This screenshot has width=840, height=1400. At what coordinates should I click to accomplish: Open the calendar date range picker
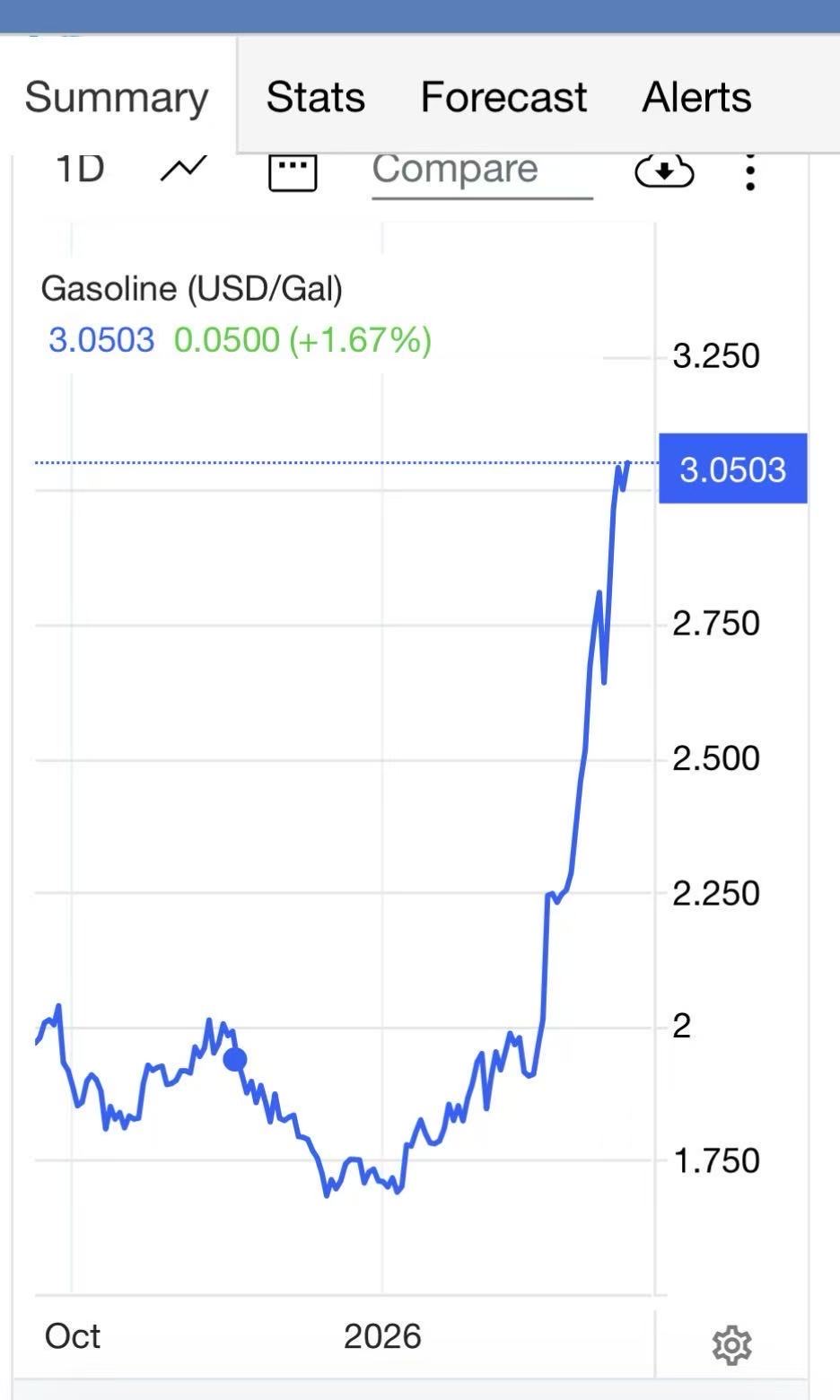[293, 171]
